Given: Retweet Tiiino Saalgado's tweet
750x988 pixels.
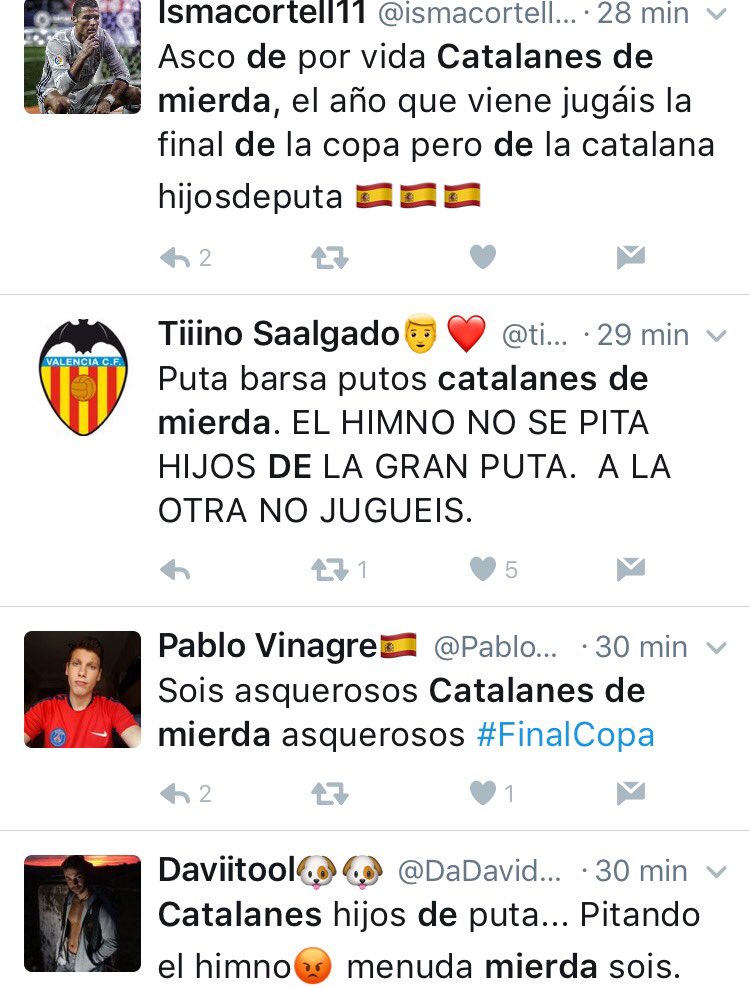Looking at the screenshot, I should [329, 570].
